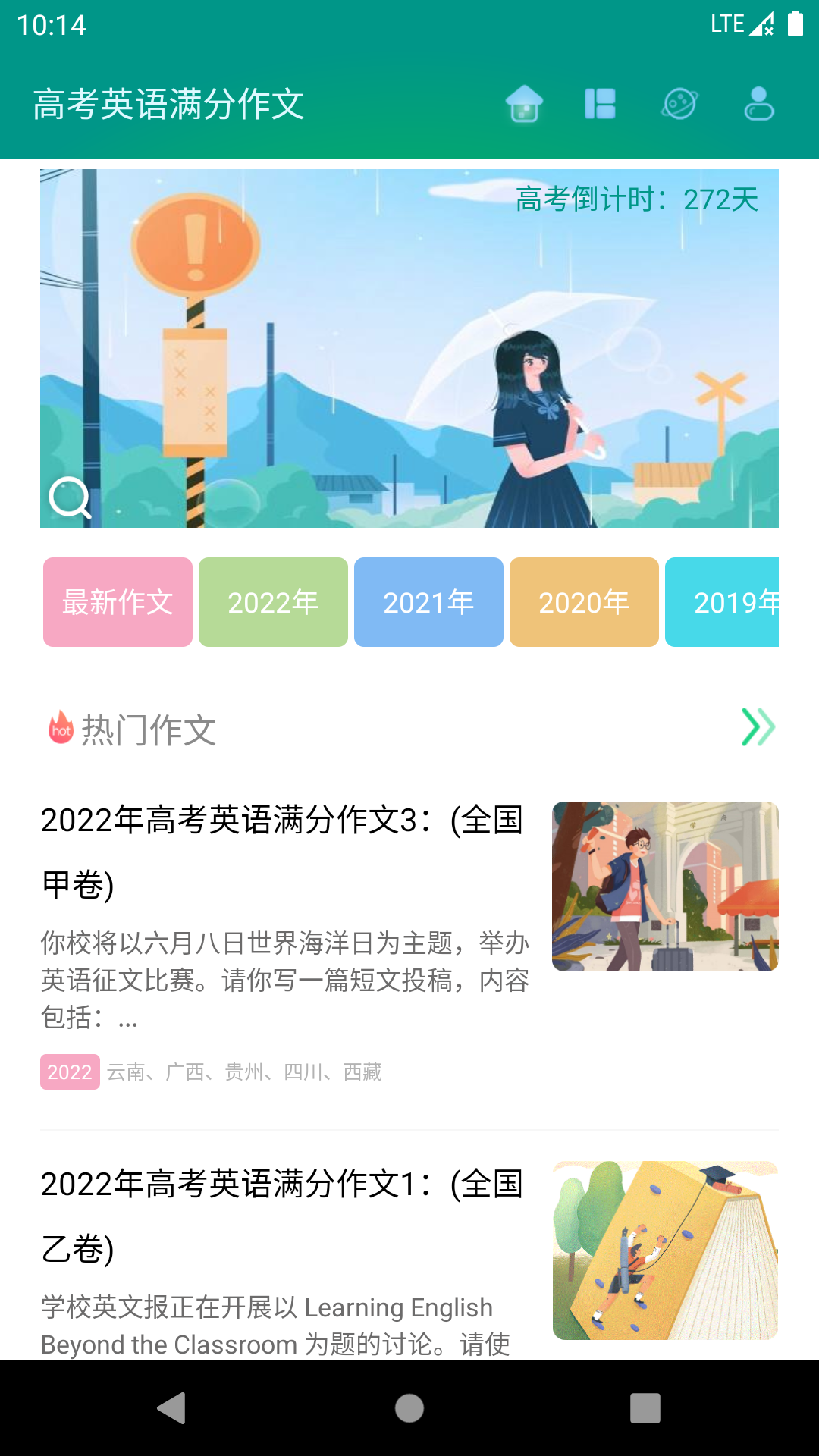Click the hot flame icon beside 热门作文

point(60,730)
